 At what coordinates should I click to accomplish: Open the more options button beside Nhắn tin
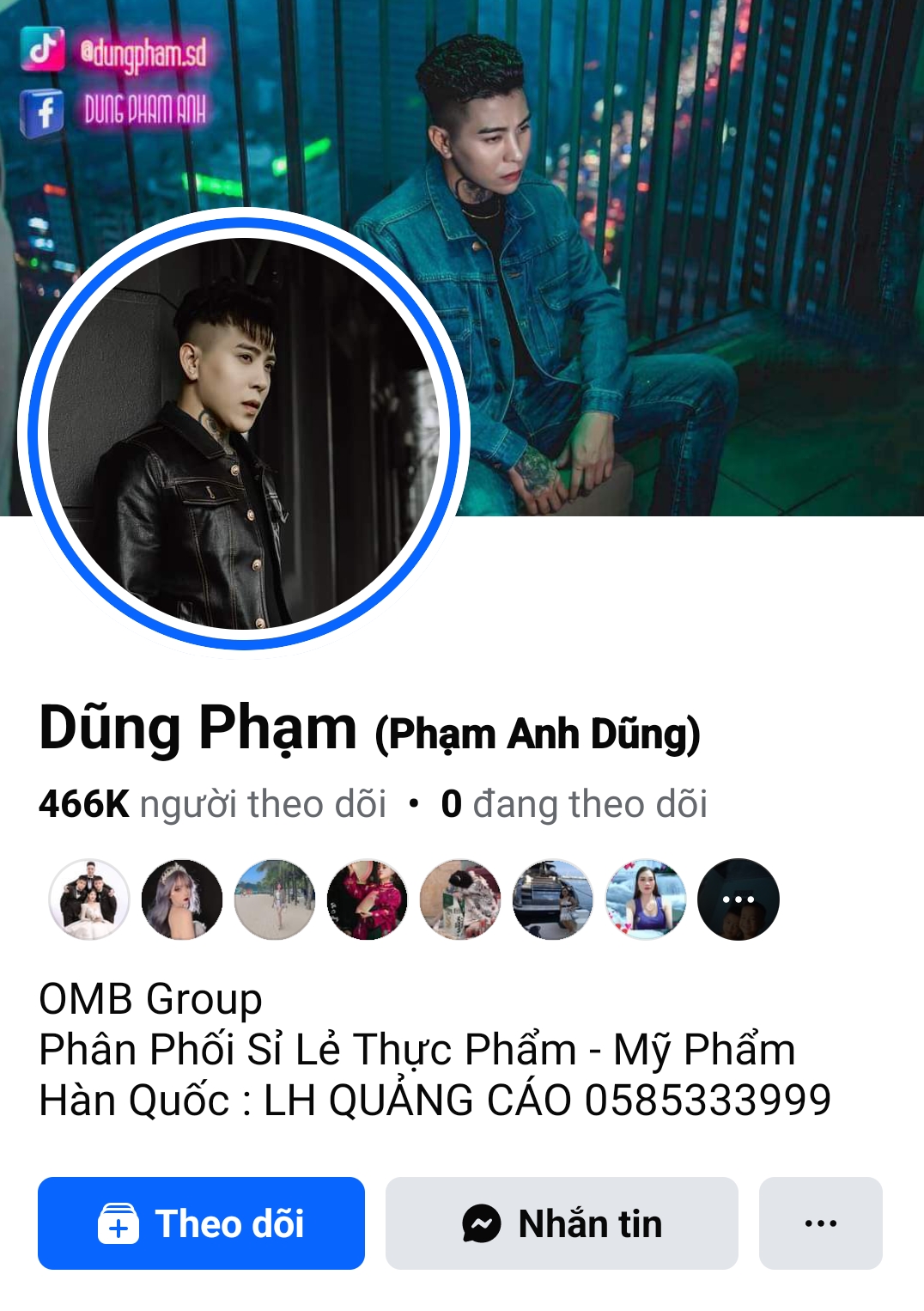820,1223
